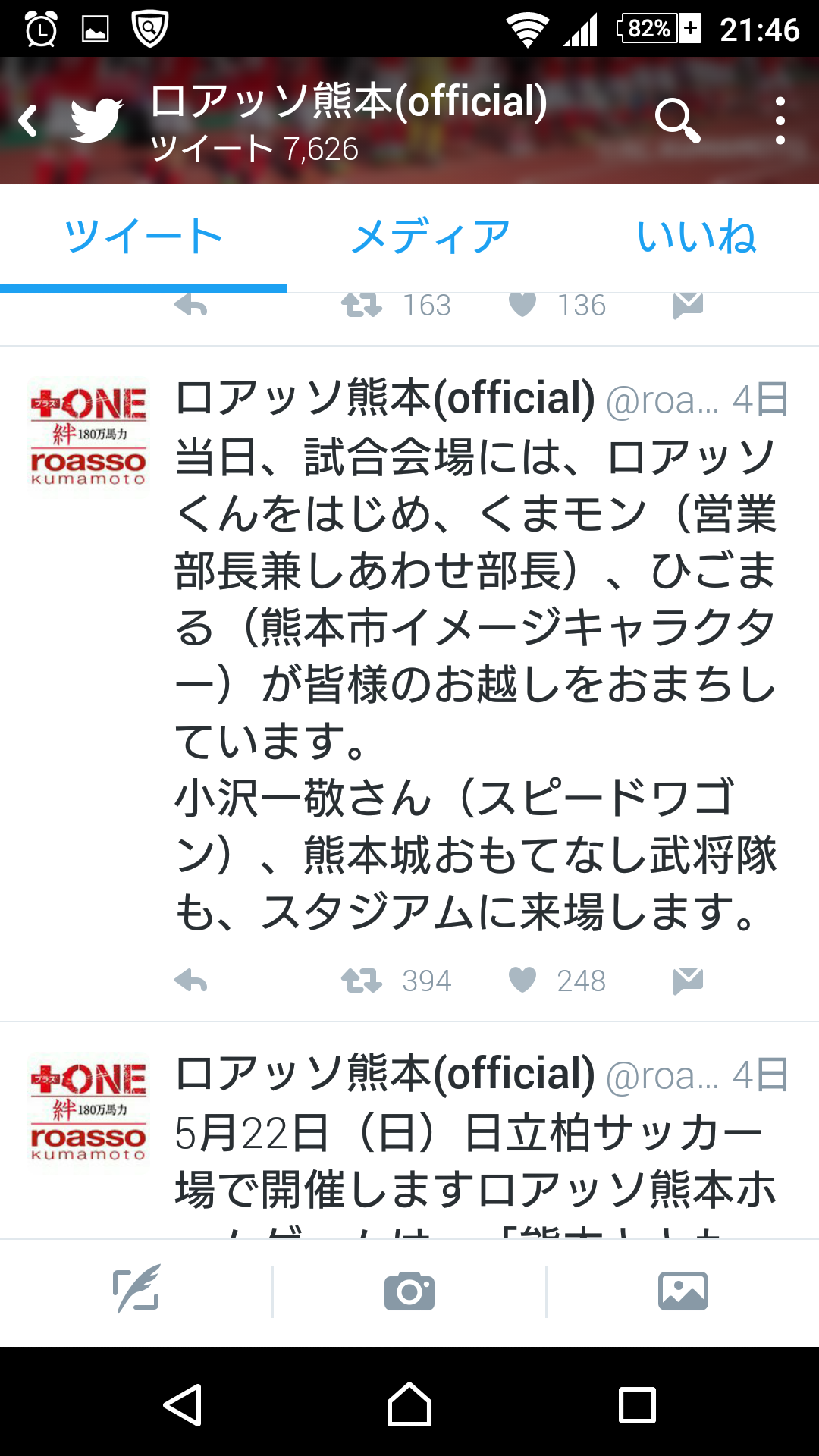Like the tweet with 136 likes
Image resolution: width=819 pixels, height=1456 pixels.
click(x=522, y=305)
